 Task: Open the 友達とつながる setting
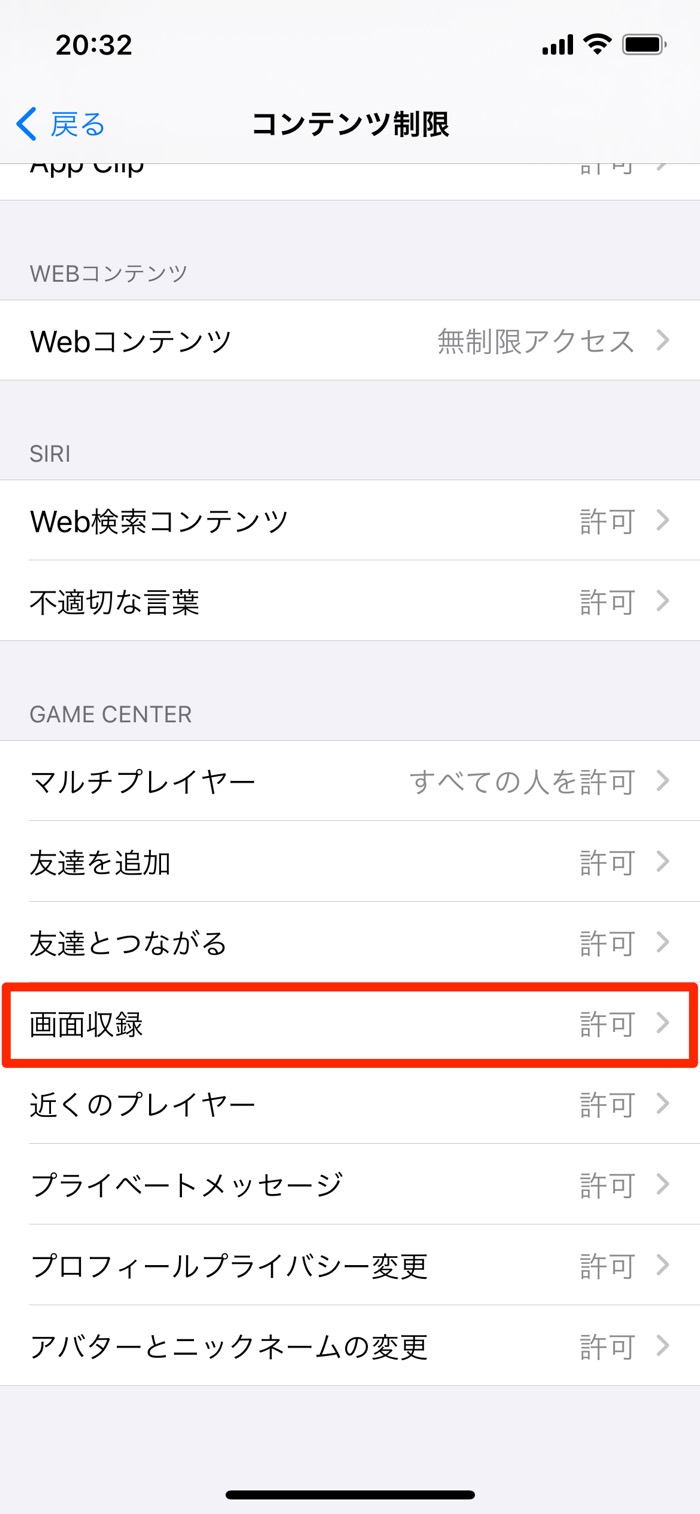point(350,943)
